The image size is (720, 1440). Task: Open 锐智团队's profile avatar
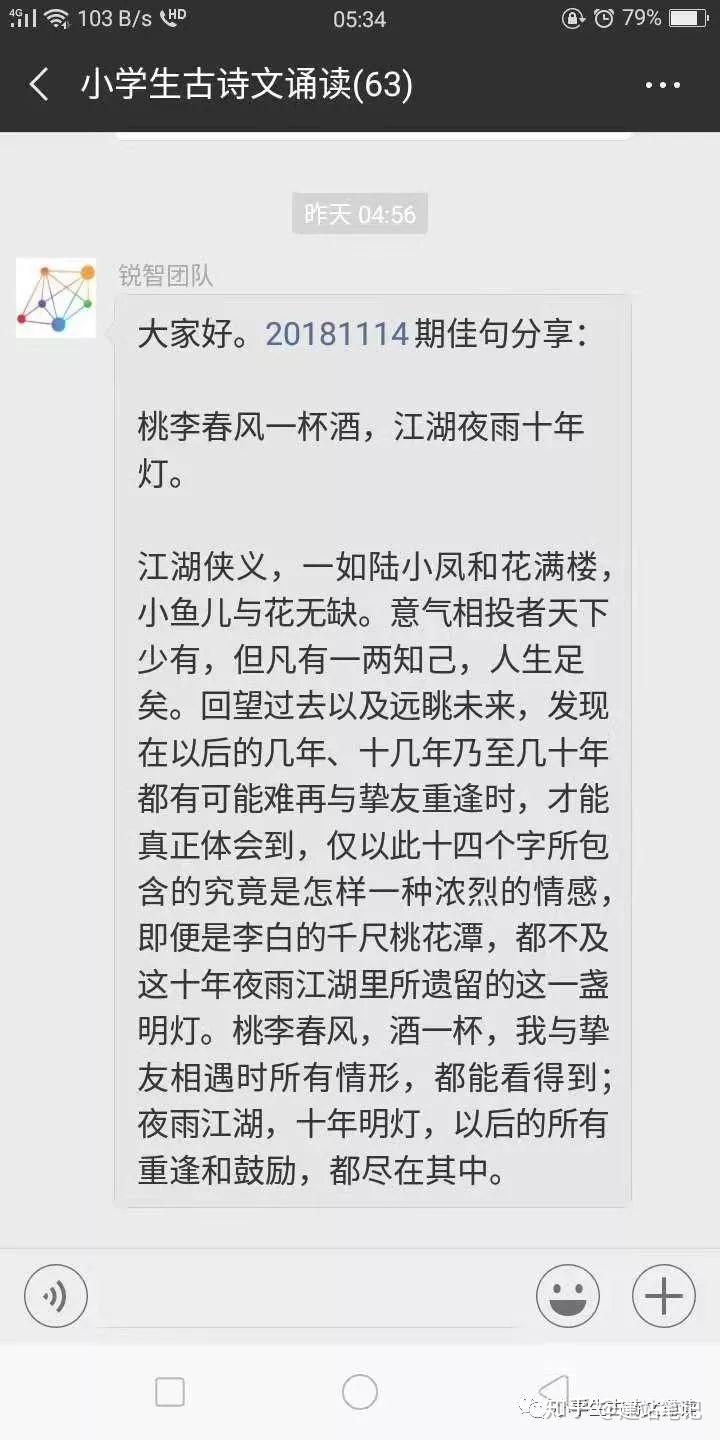[x=56, y=297]
